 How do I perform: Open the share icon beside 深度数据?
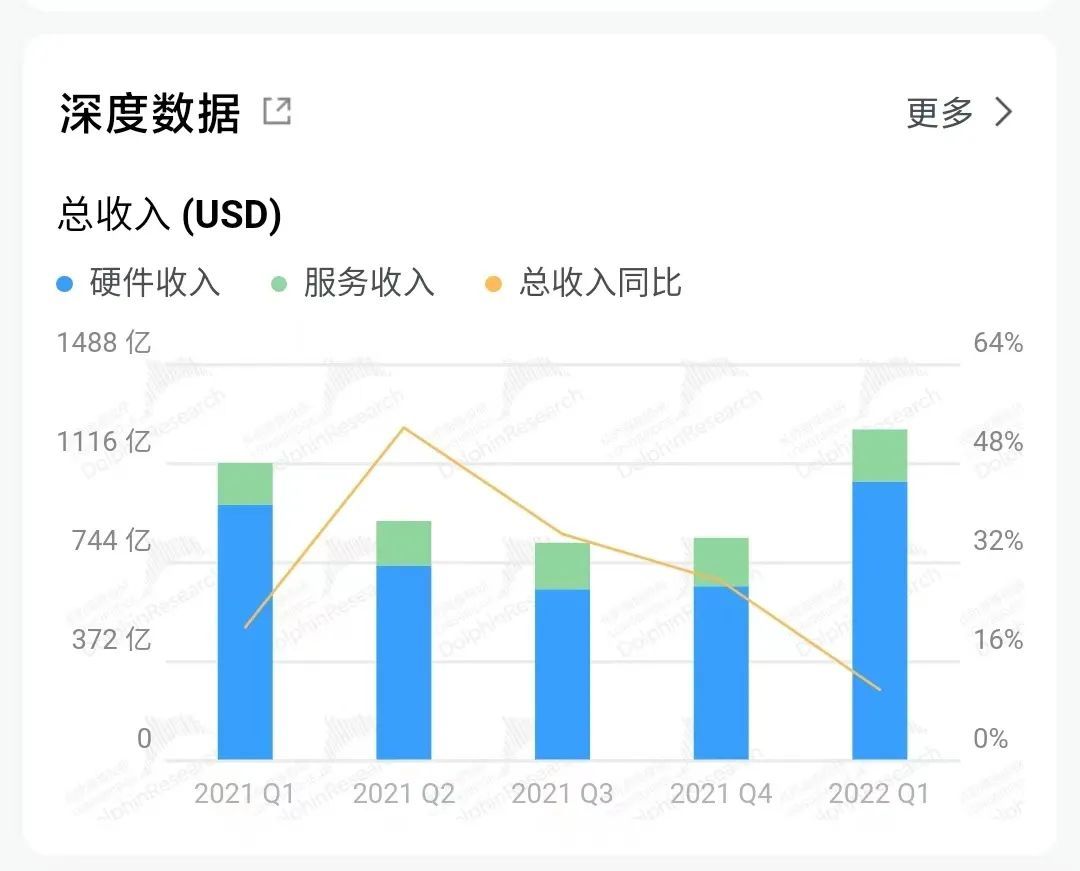(277, 111)
